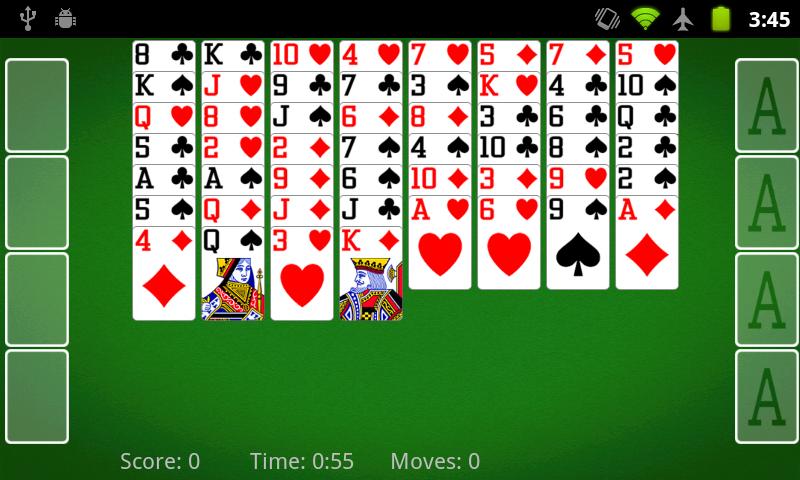Select the ace of diamonds card
This screenshot has width=800, height=480.
click(646, 244)
